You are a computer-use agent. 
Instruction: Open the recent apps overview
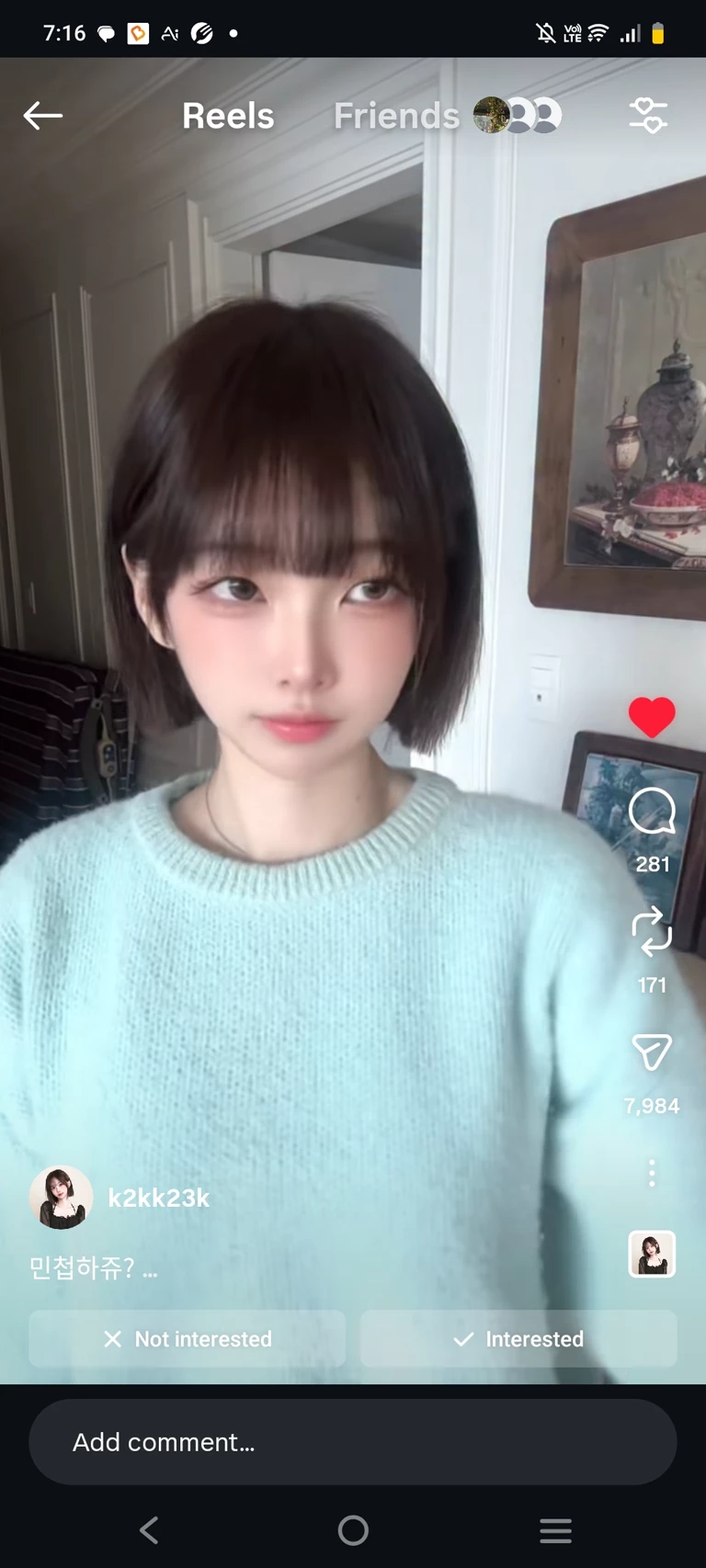click(555, 1530)
